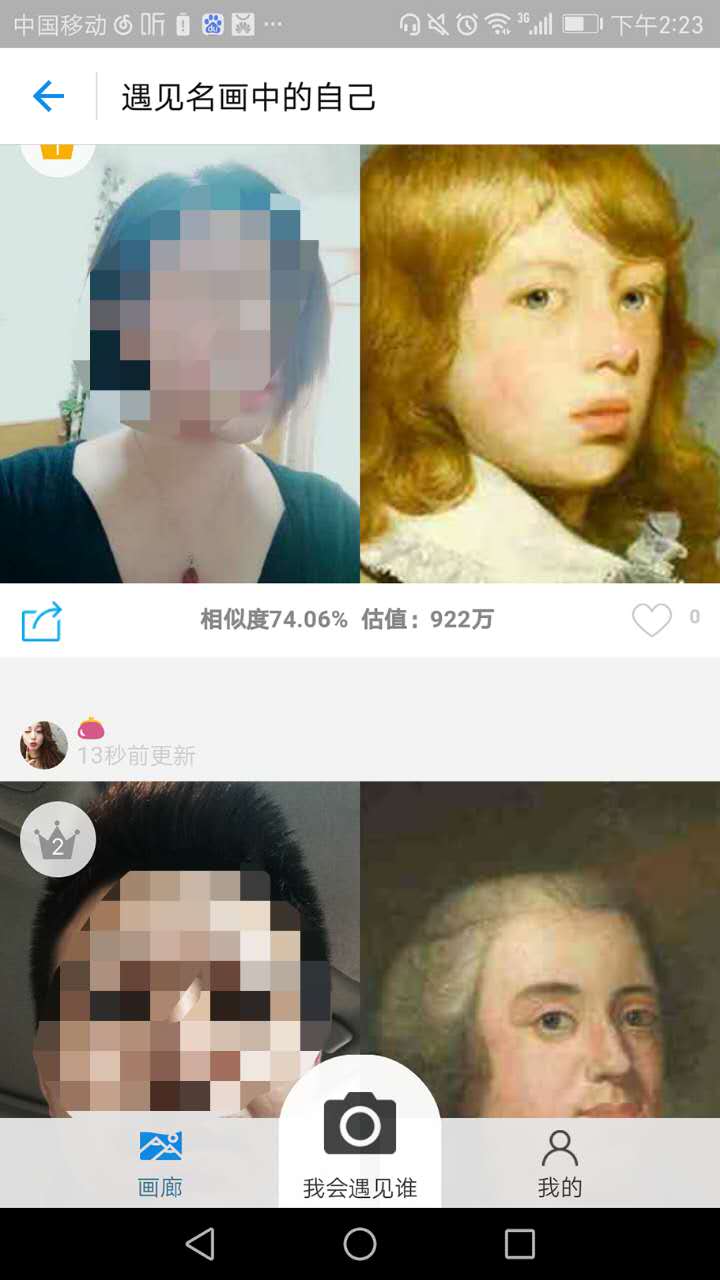Open the first-ranked photo and painting comparison
The height and width of the screenshot is (1280, 720).
coord(360,364)
